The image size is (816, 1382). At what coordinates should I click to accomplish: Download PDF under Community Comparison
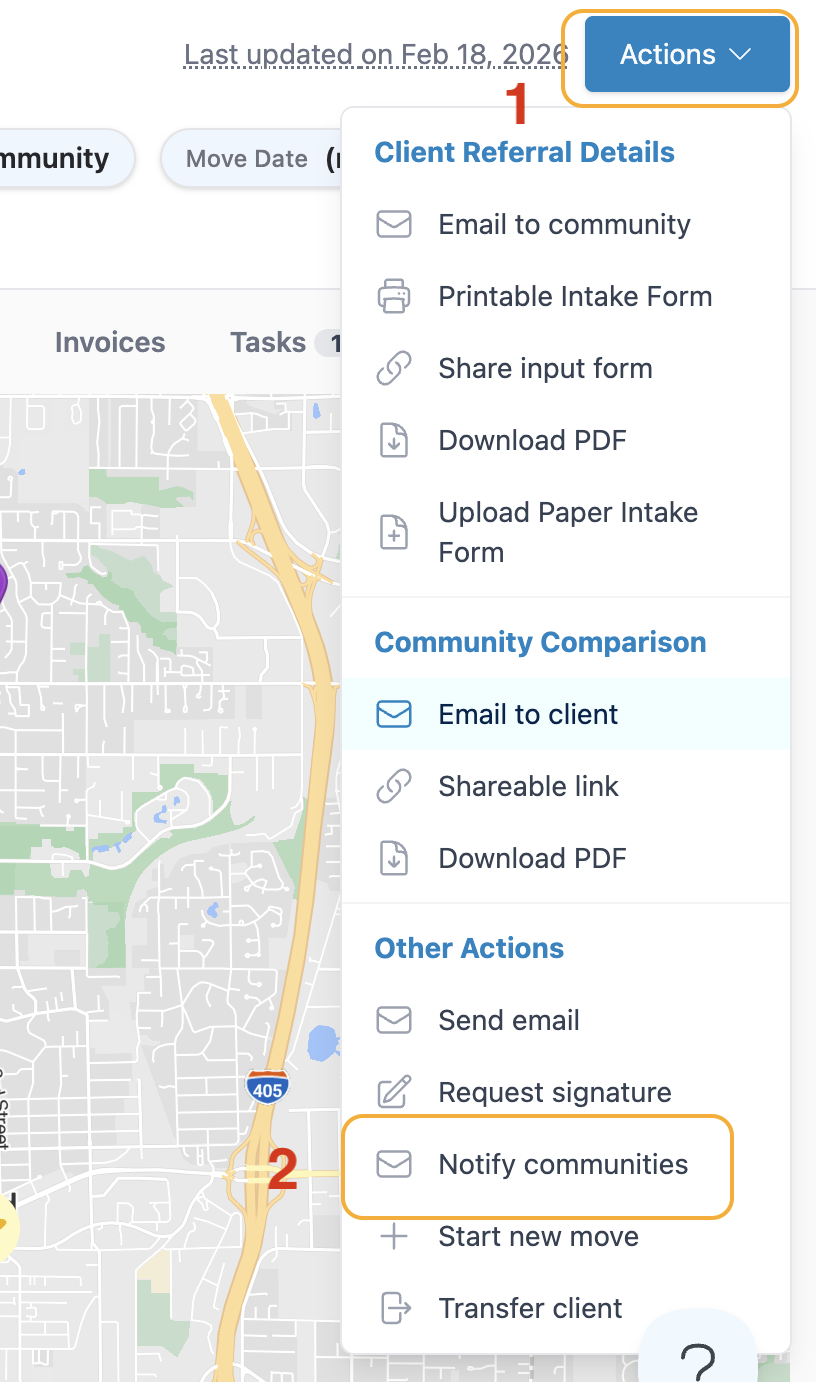pos(532,858)
